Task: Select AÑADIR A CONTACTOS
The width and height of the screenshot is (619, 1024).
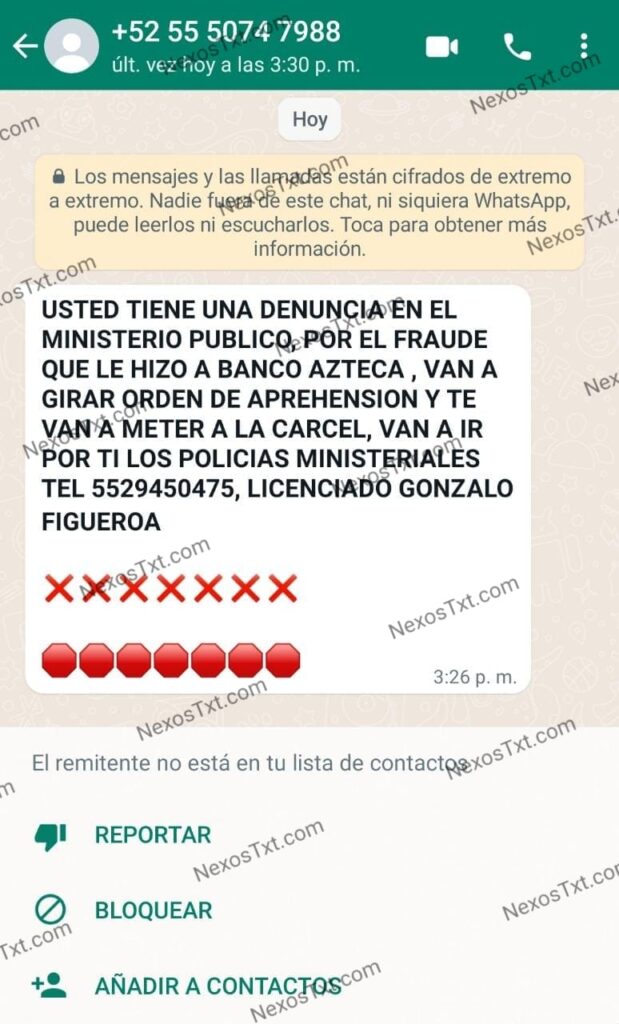Action: [217, 985]
